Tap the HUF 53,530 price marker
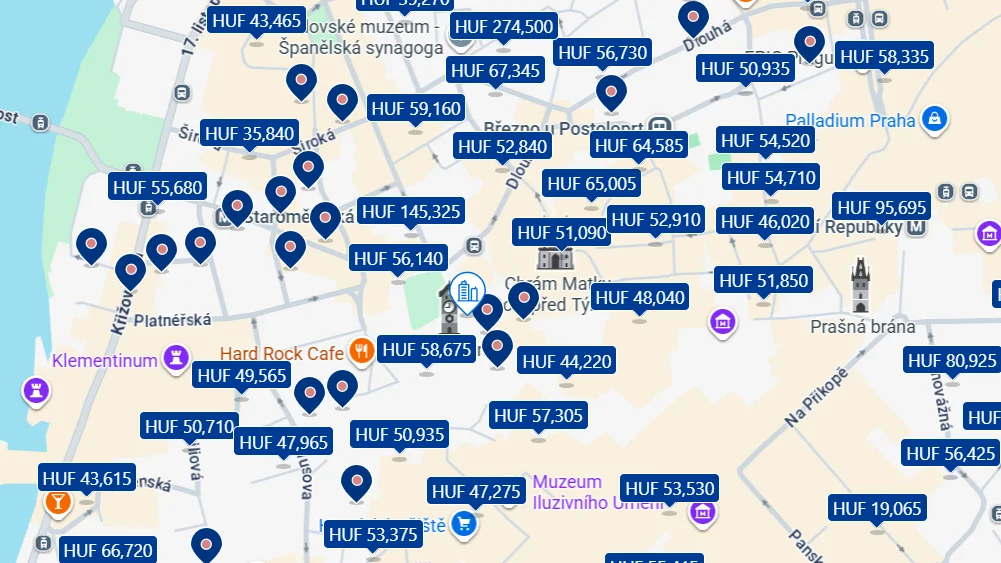Image resolution: width=1001 pixels, height=563 pixels. (x=670, y=489)
